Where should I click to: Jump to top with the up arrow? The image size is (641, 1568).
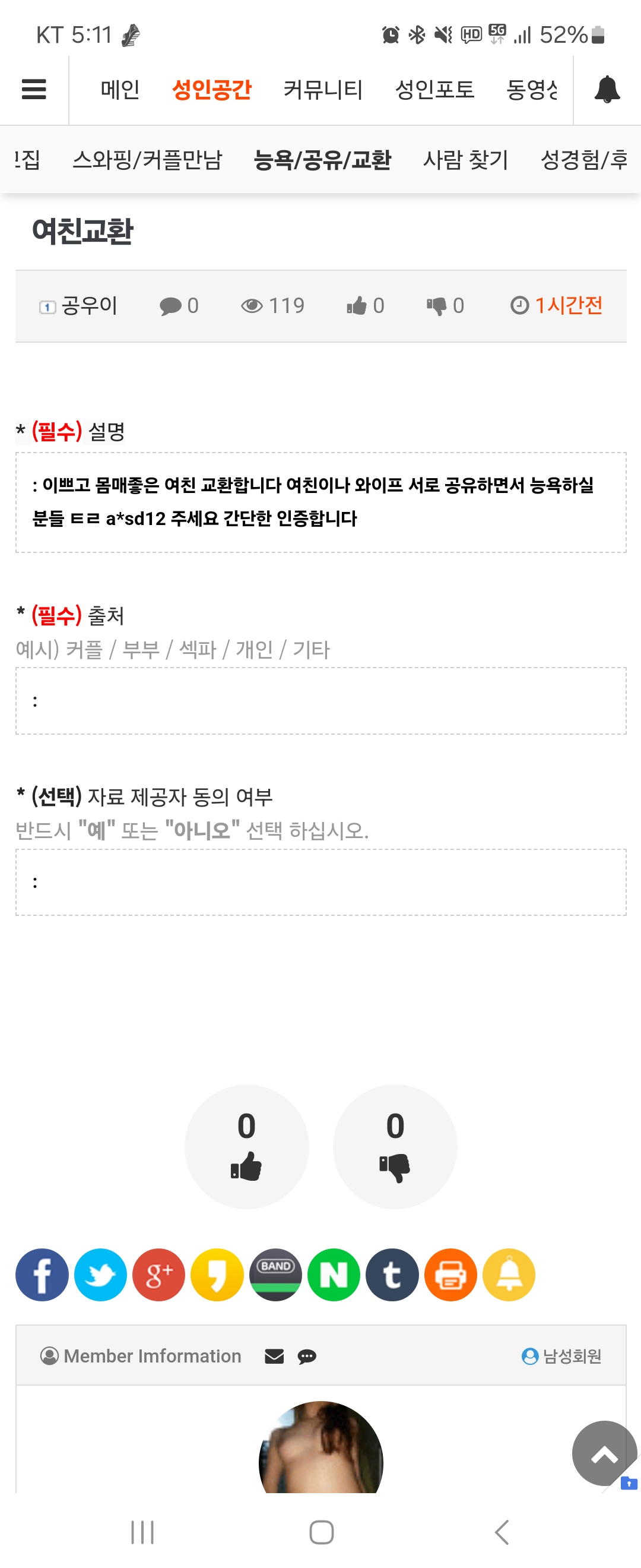[x=604, y=1453]
